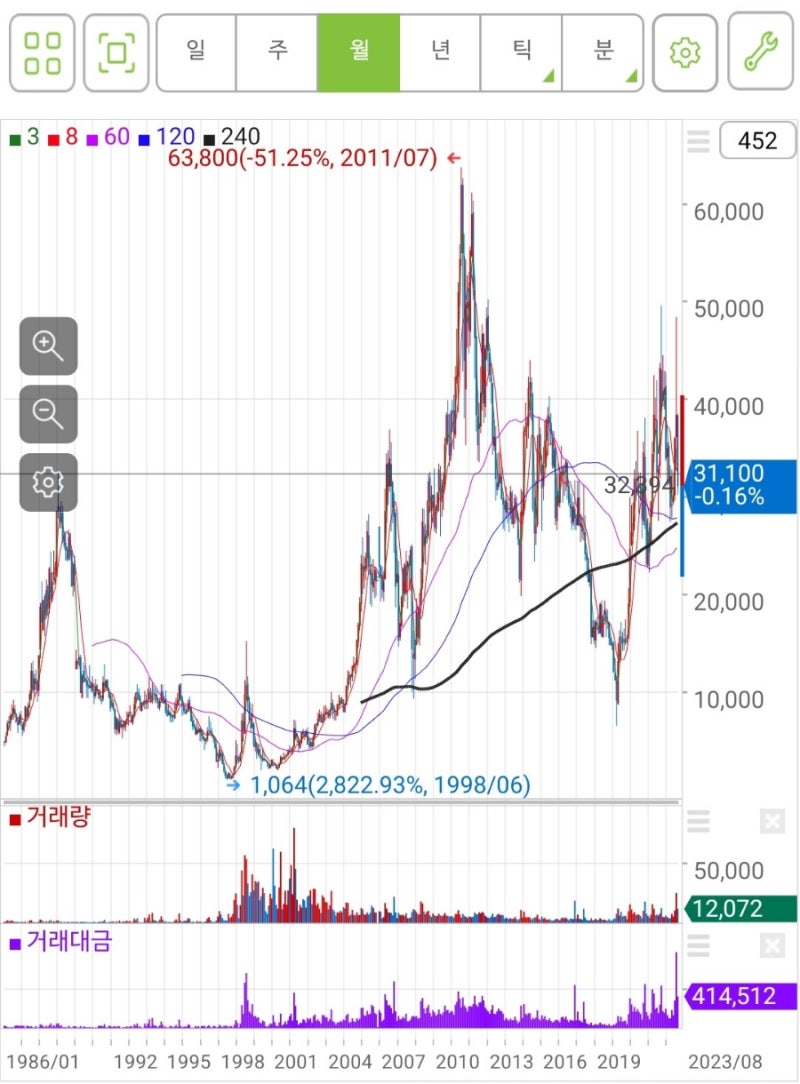Image resolution: width=800 pixels, height=1084 pixels.
Task: Open chart settings via the gear icon
Action: pyautogui.click(x=686, y=51)
